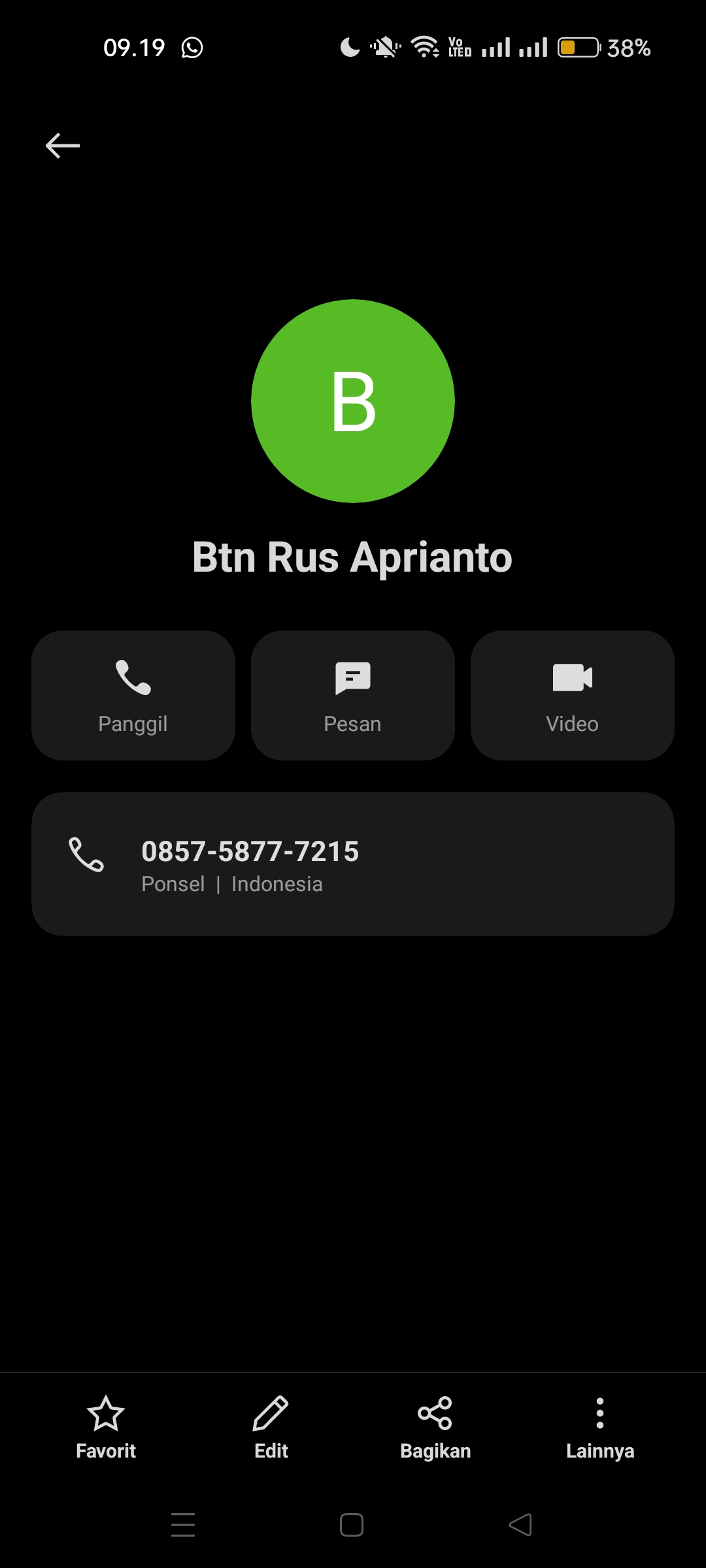Open recent apps from navigation bar
The height and width of the screenshot is (1568, 706).
(x=183, y=1525)
